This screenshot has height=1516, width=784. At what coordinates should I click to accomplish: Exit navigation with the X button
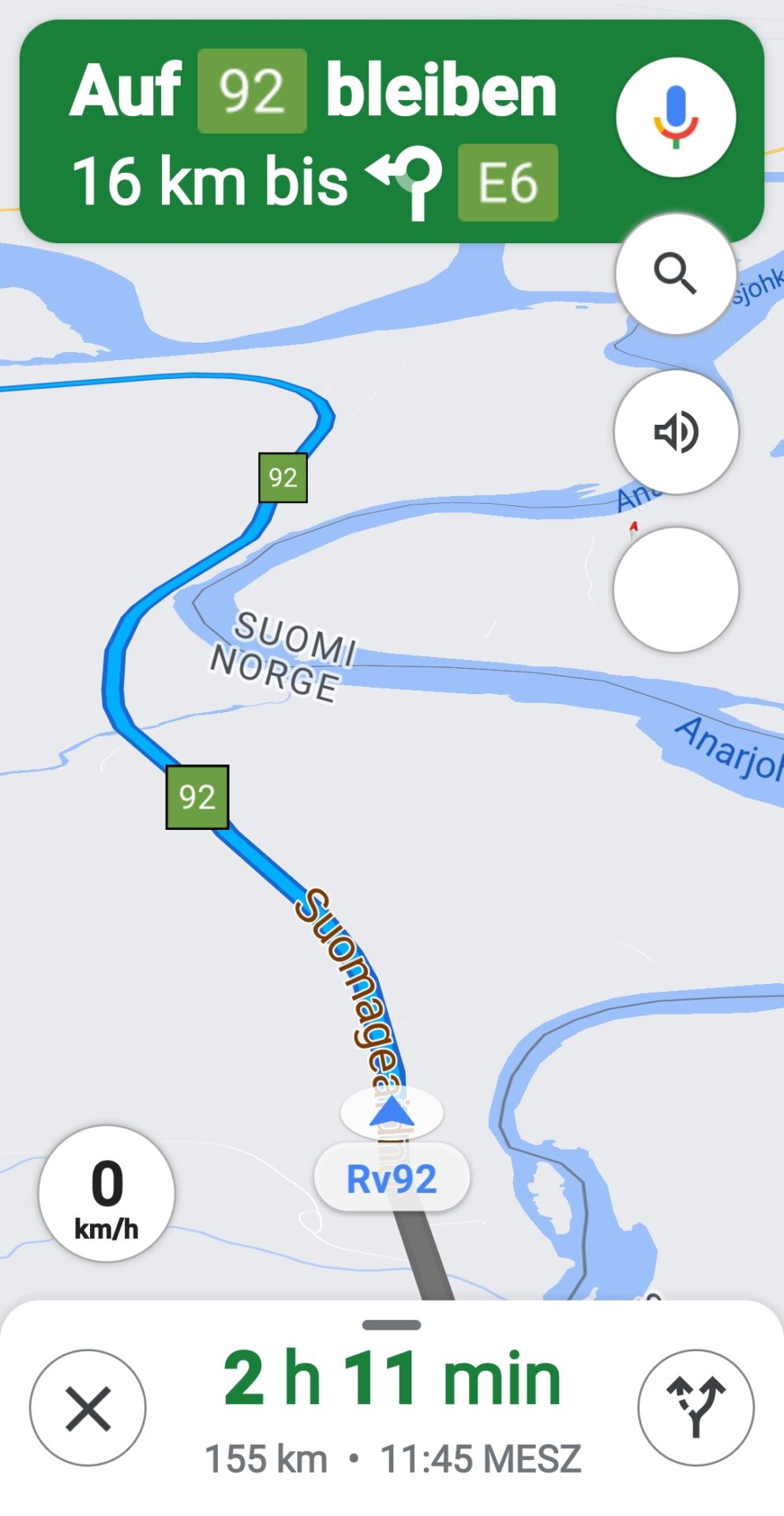(88, 1408)
